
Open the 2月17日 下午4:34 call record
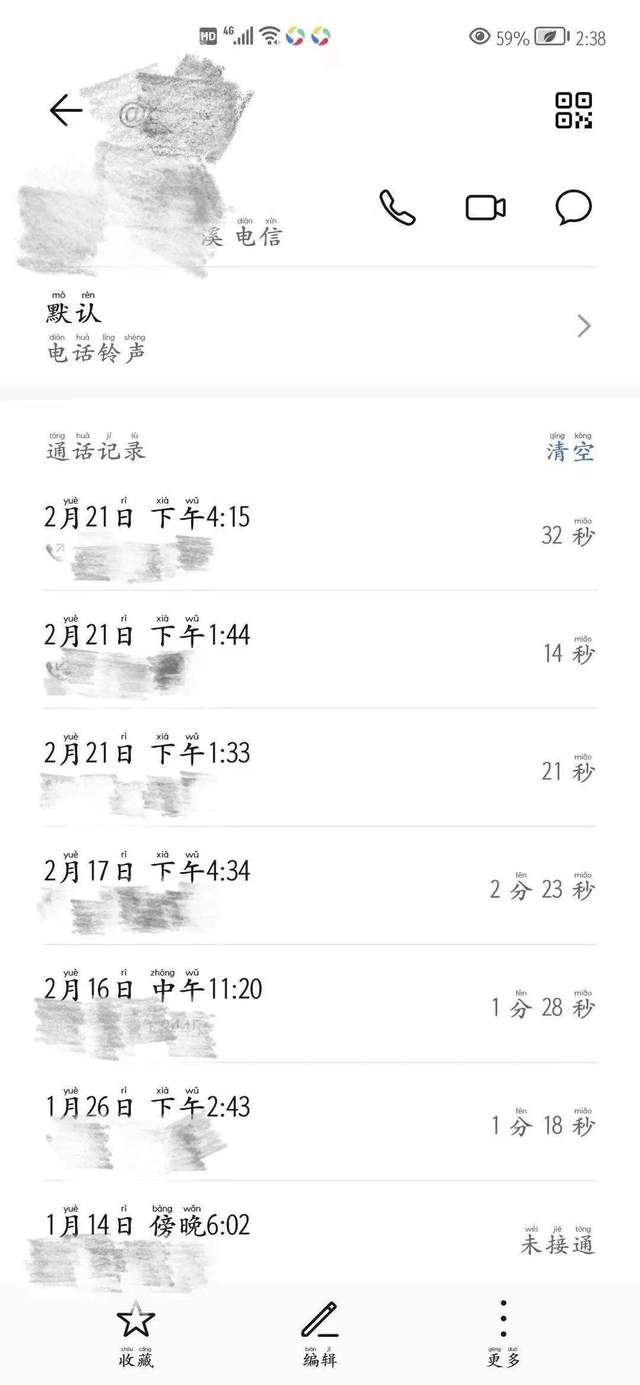click(320, 886)
